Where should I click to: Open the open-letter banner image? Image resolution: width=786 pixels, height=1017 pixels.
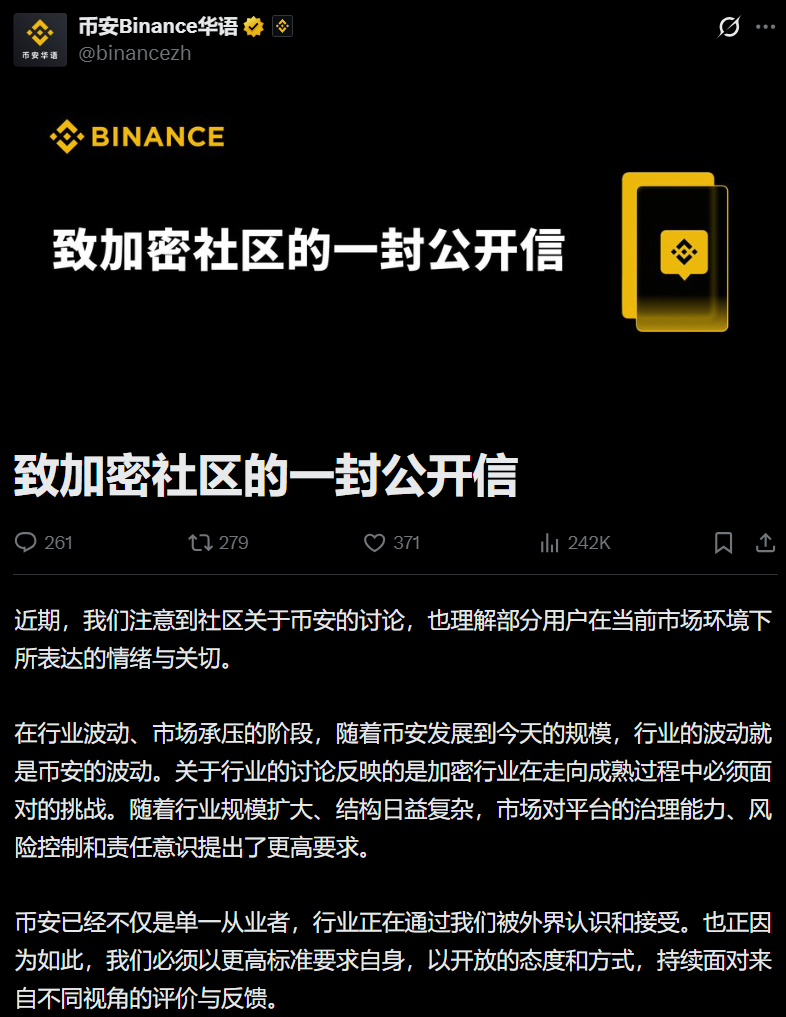tap(393, 250)
